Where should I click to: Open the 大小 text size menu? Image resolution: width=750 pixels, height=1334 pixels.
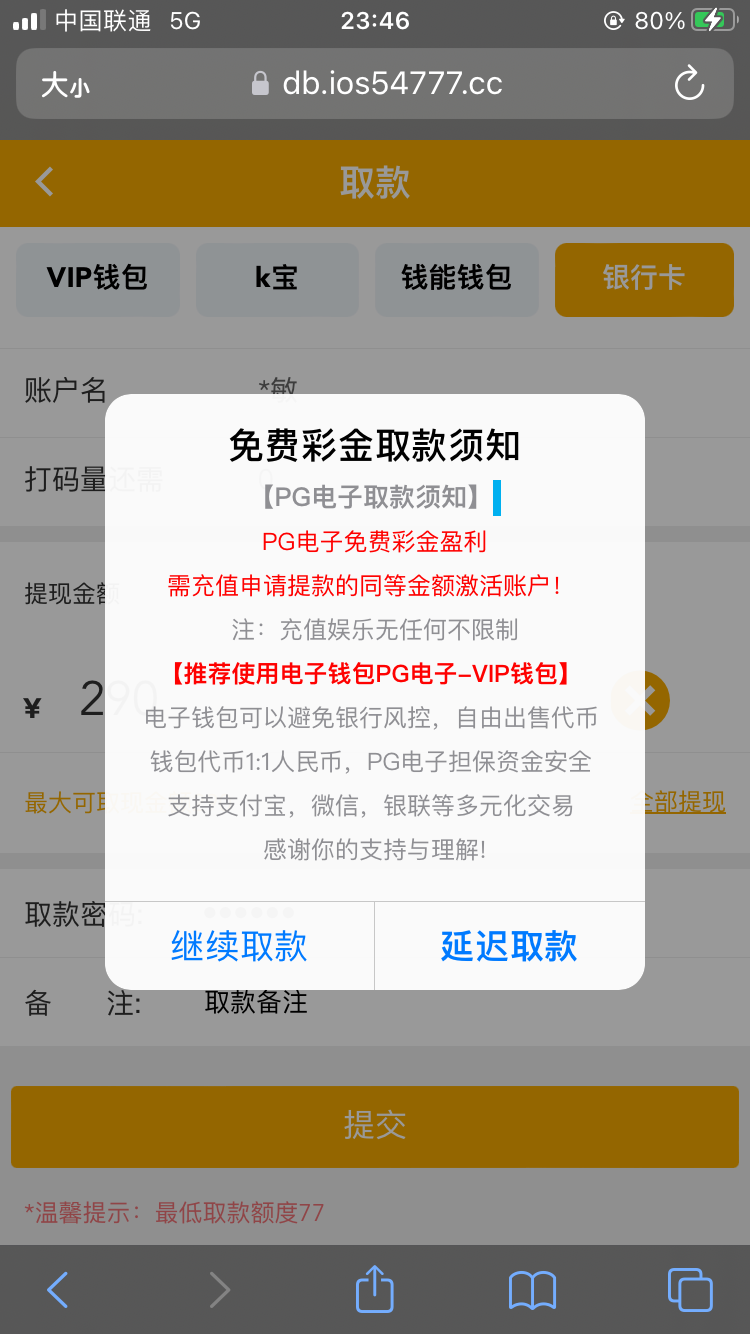[x=66, y=85]
